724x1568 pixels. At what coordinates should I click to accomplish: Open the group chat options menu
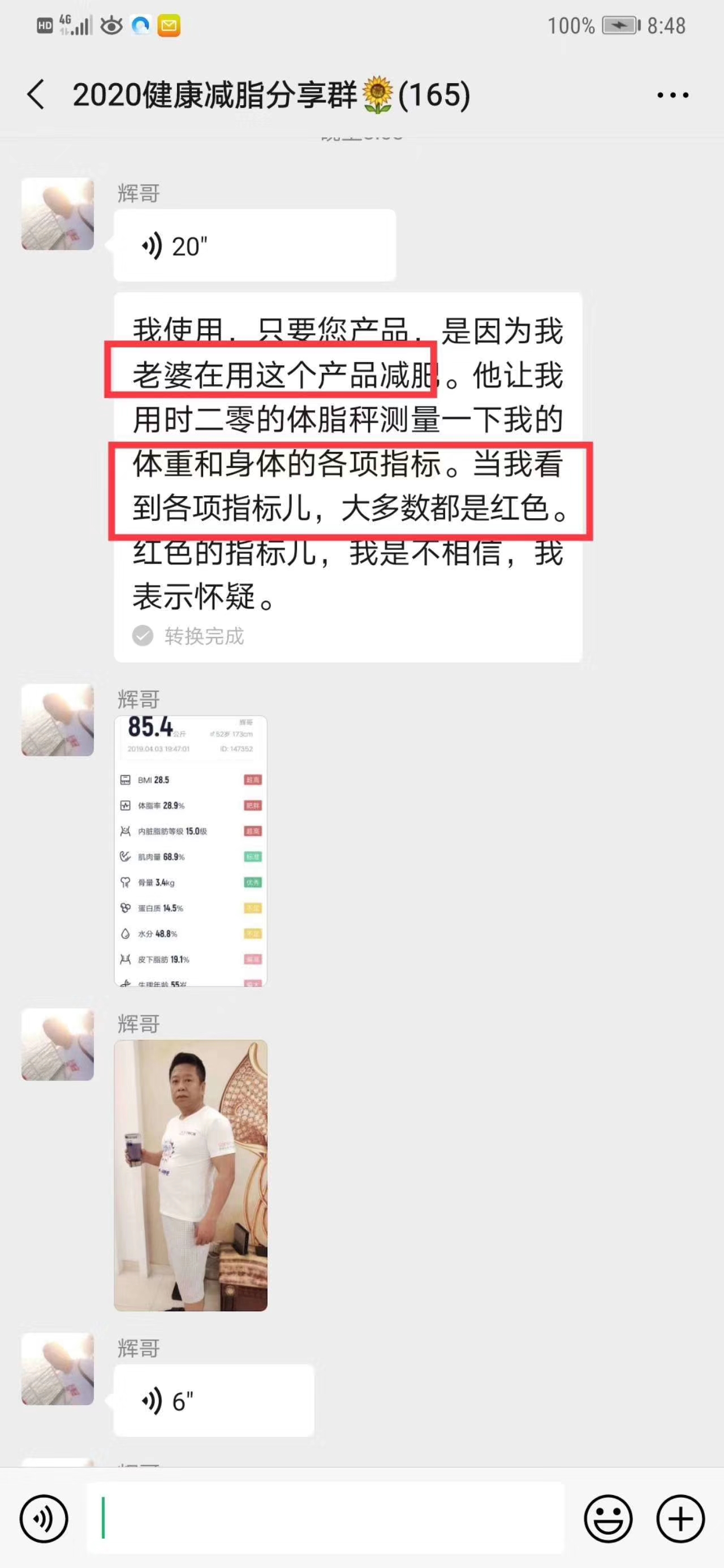[672, 95]
